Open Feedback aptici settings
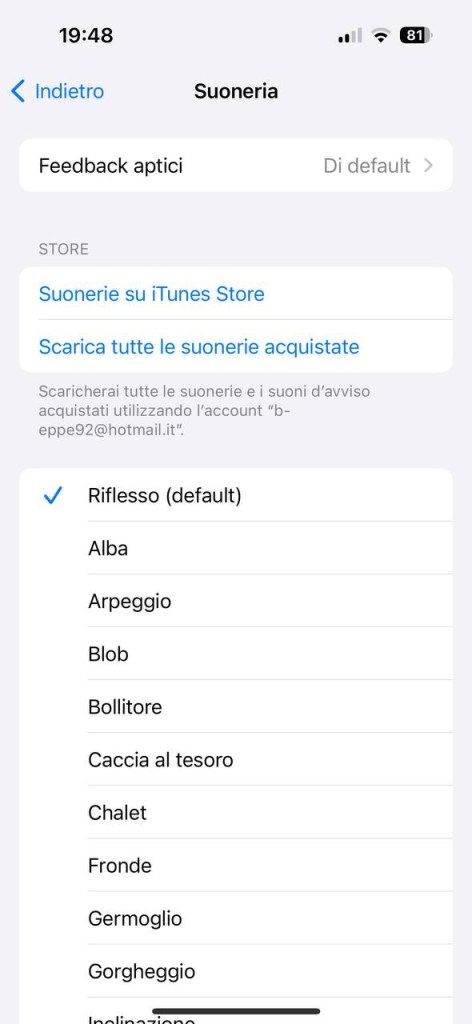Viewport: 472px width, 1024px height. click(236, 165)
